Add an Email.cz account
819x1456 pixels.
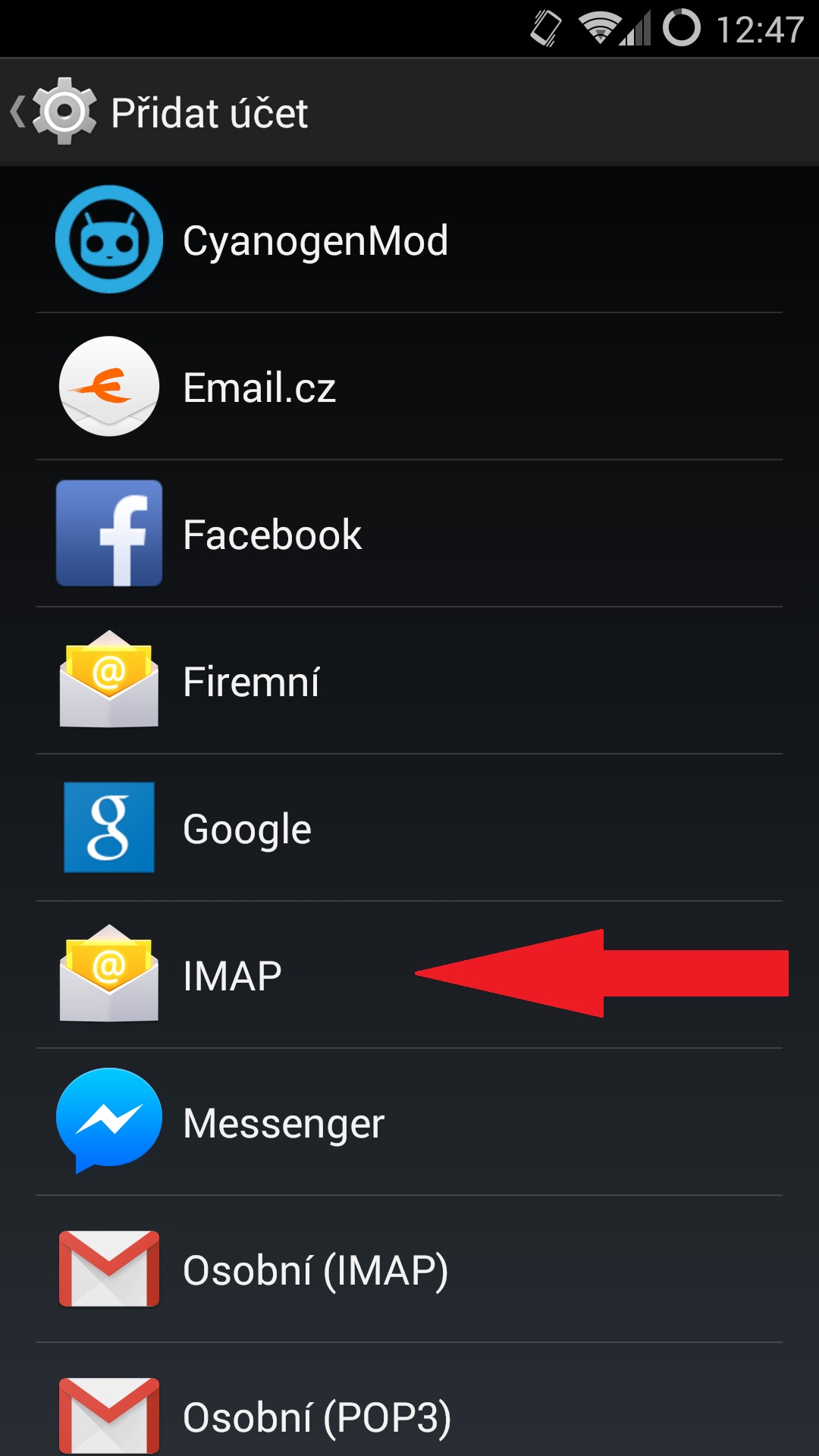[259, 388]
